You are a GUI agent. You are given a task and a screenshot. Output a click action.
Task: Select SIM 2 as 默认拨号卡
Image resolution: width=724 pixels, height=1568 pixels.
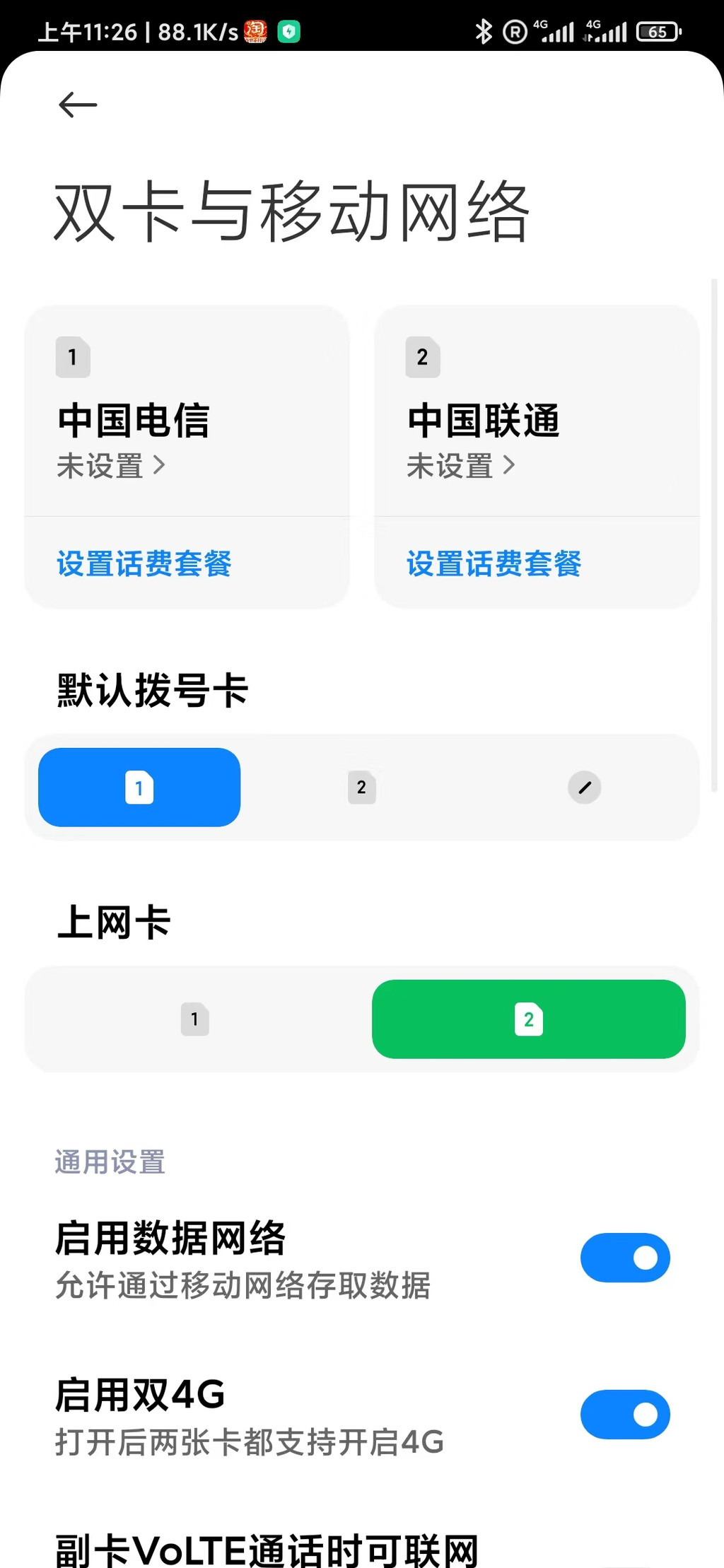[x=361, y=787]
